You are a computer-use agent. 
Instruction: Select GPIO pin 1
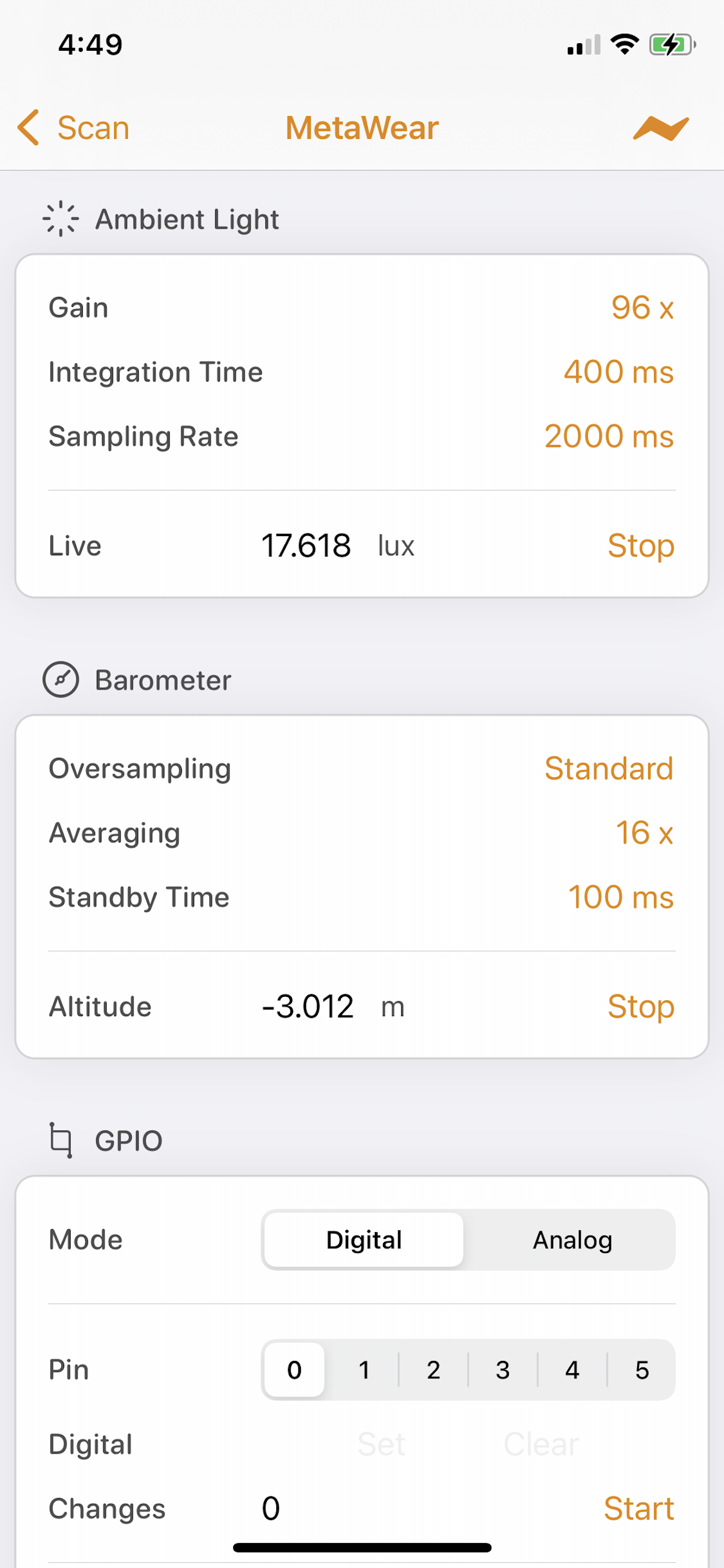[364, 1370]
